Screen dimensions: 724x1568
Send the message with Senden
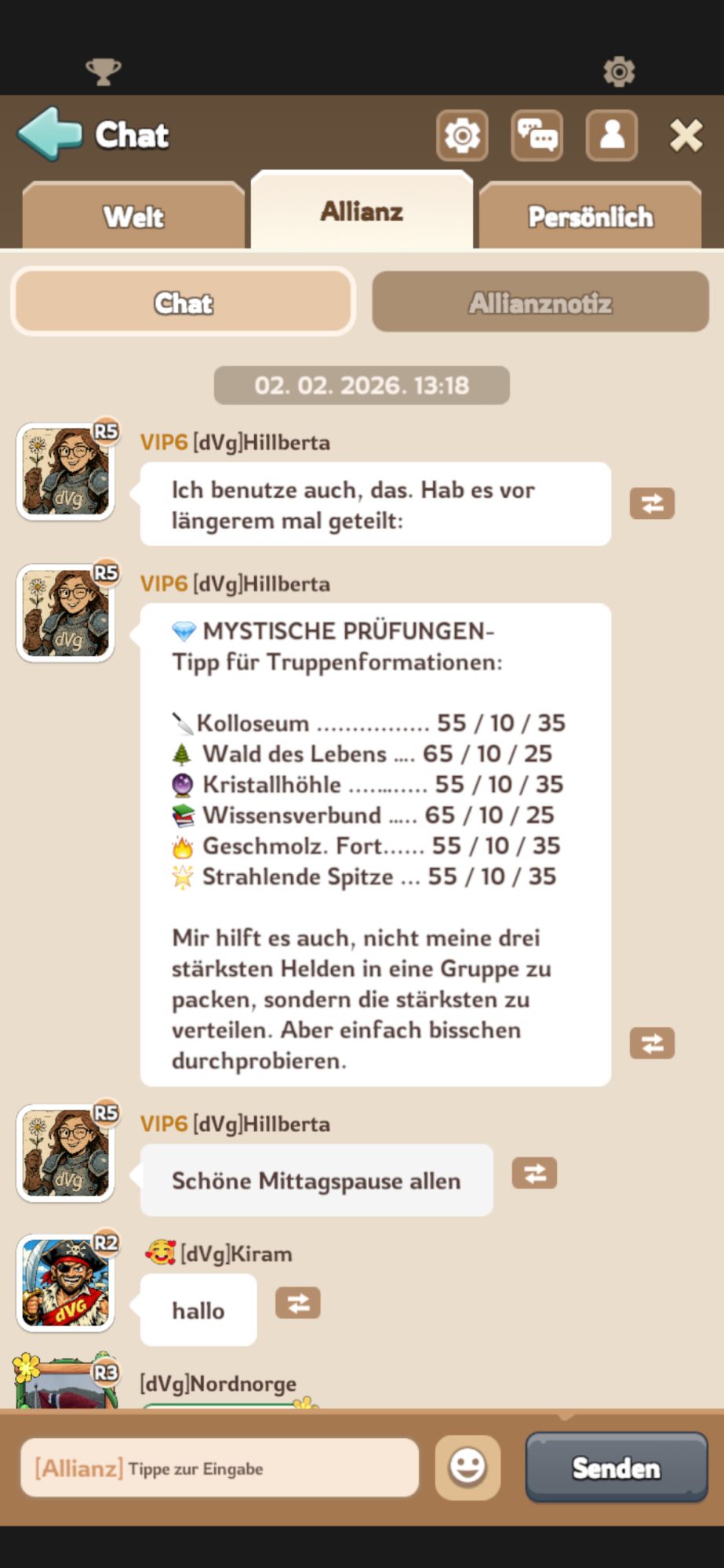[x=616, y=1468]
